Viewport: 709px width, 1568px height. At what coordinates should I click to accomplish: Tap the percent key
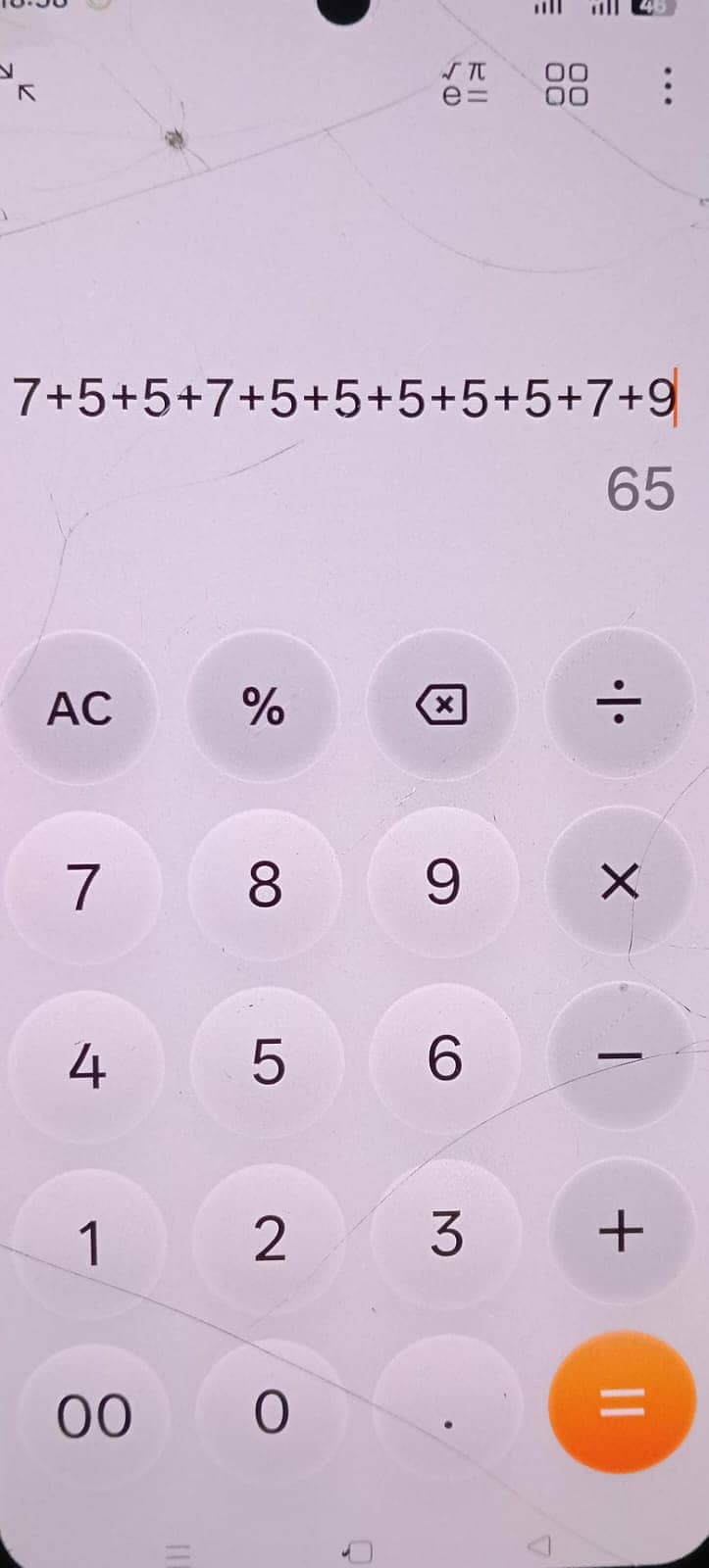click(263, 706)
